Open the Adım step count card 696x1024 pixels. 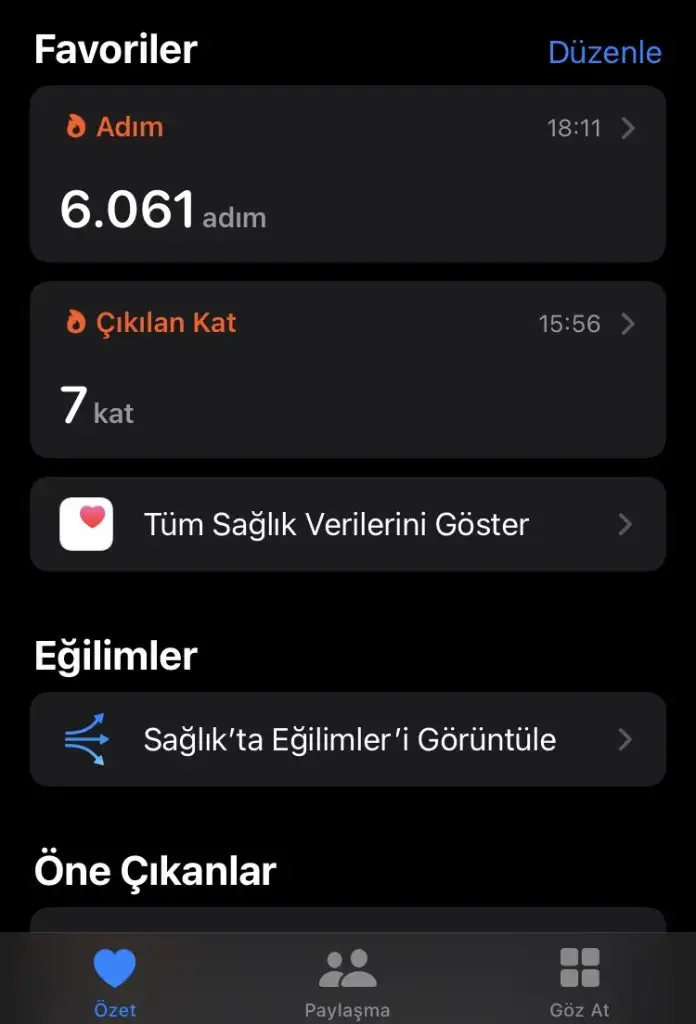point(347,174)
